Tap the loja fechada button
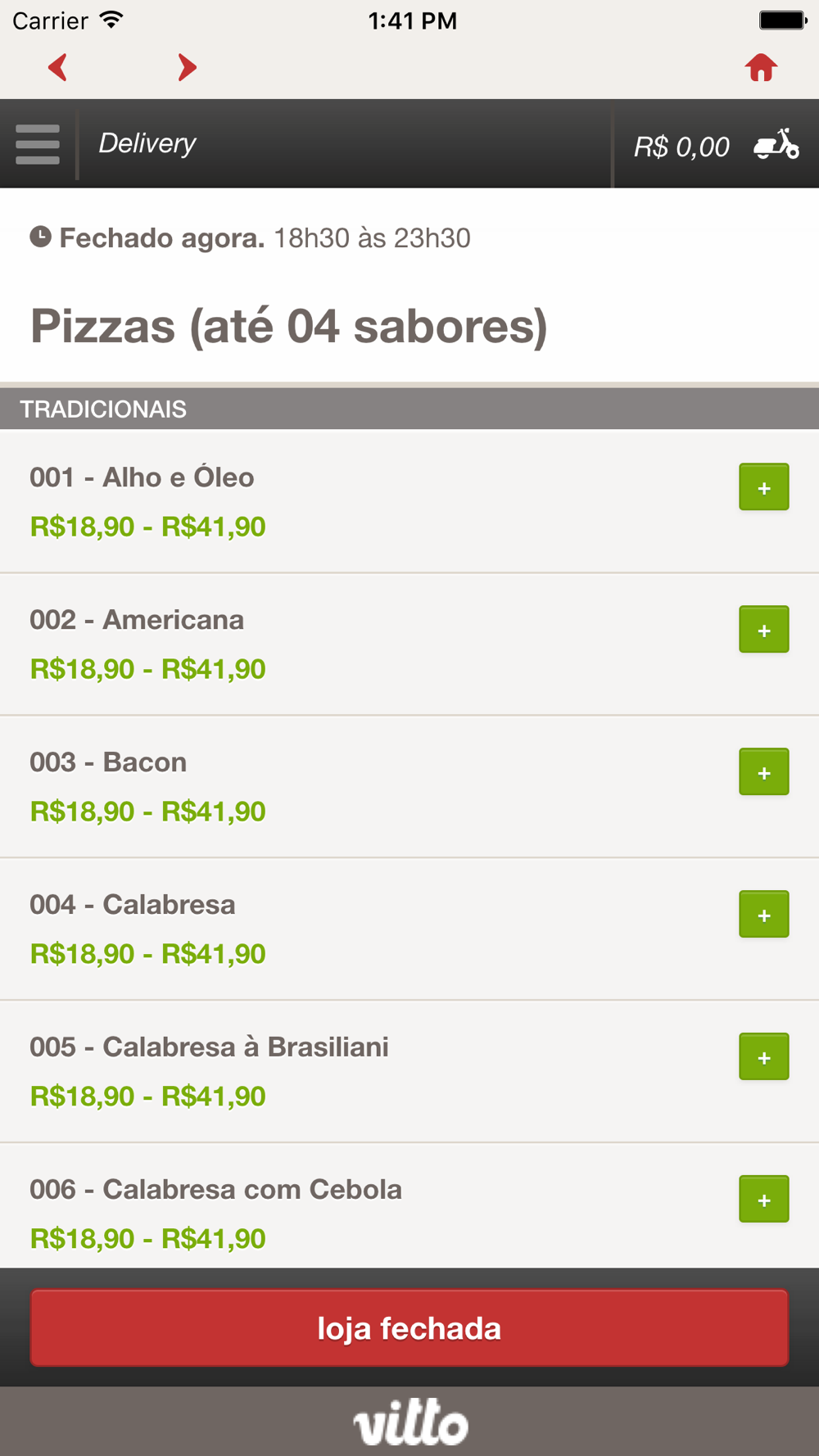 click(x=409, y=1328)
